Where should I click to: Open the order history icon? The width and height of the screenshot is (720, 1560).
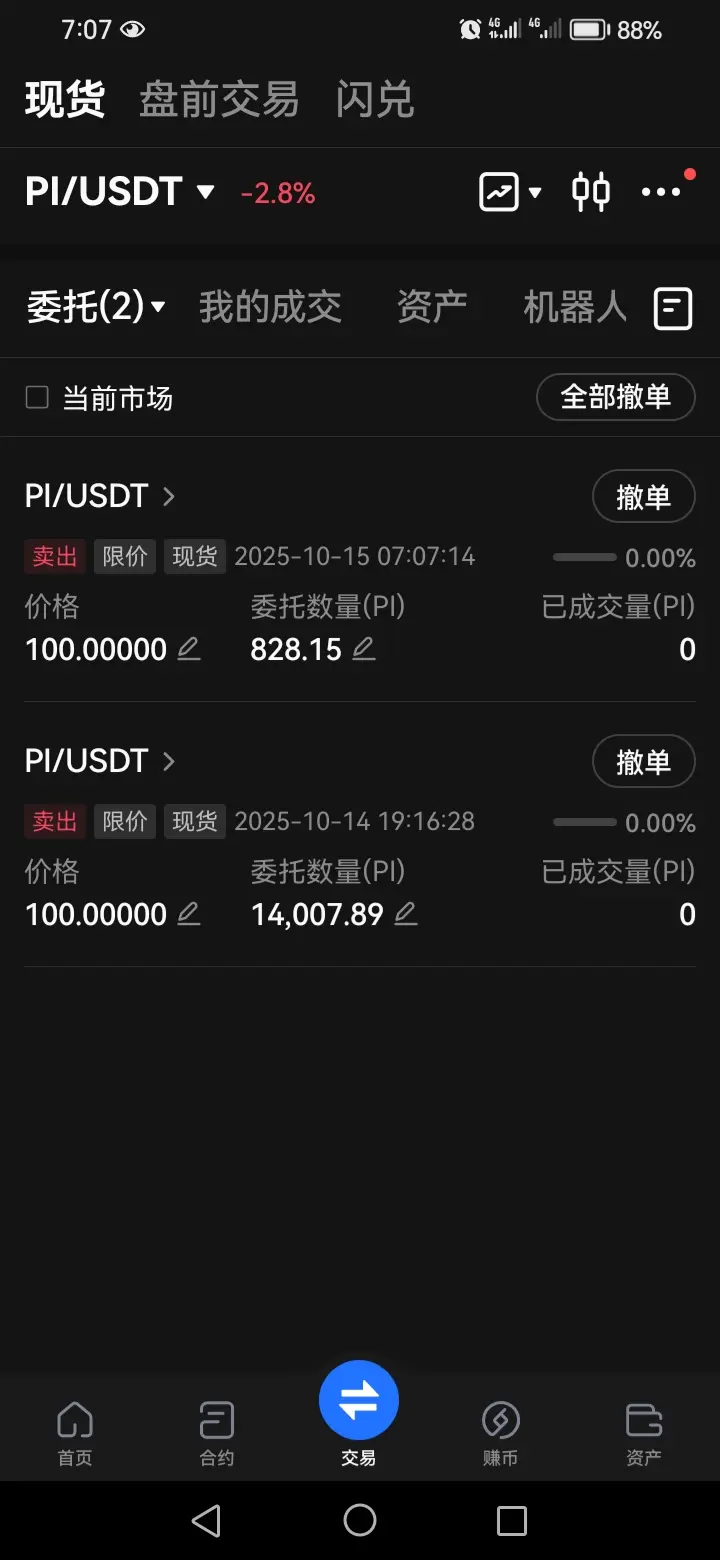pos(672,308)
